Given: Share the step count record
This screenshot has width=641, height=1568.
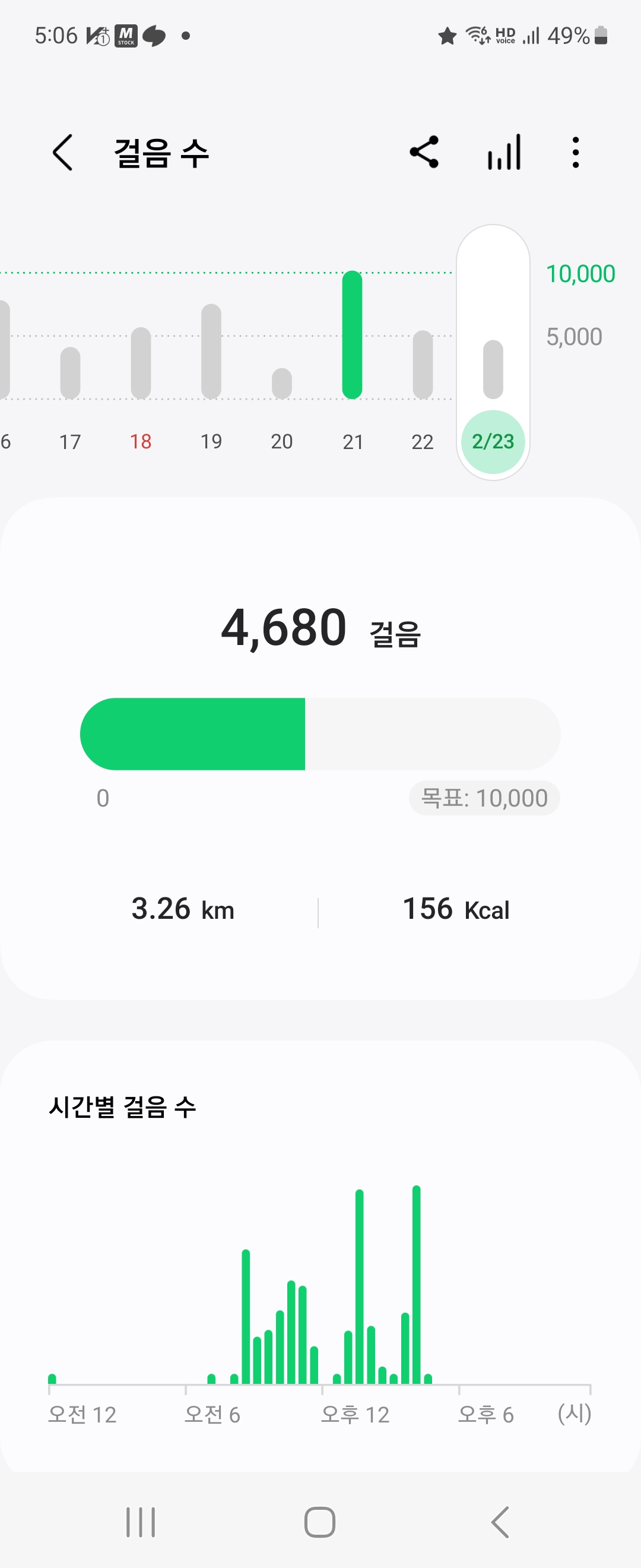Looking at the screenshot, I should click(424, 152).
